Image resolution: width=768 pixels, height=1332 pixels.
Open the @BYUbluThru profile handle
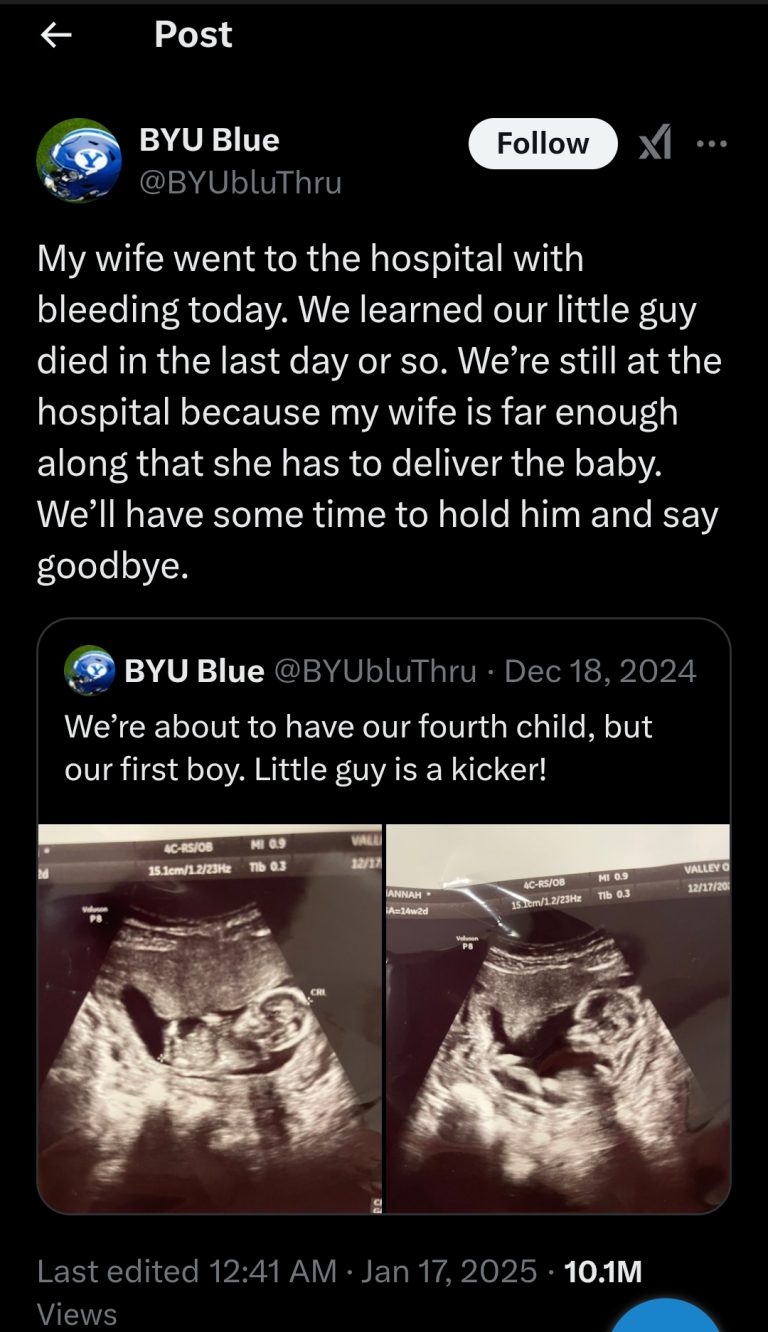tap(240, 183)
